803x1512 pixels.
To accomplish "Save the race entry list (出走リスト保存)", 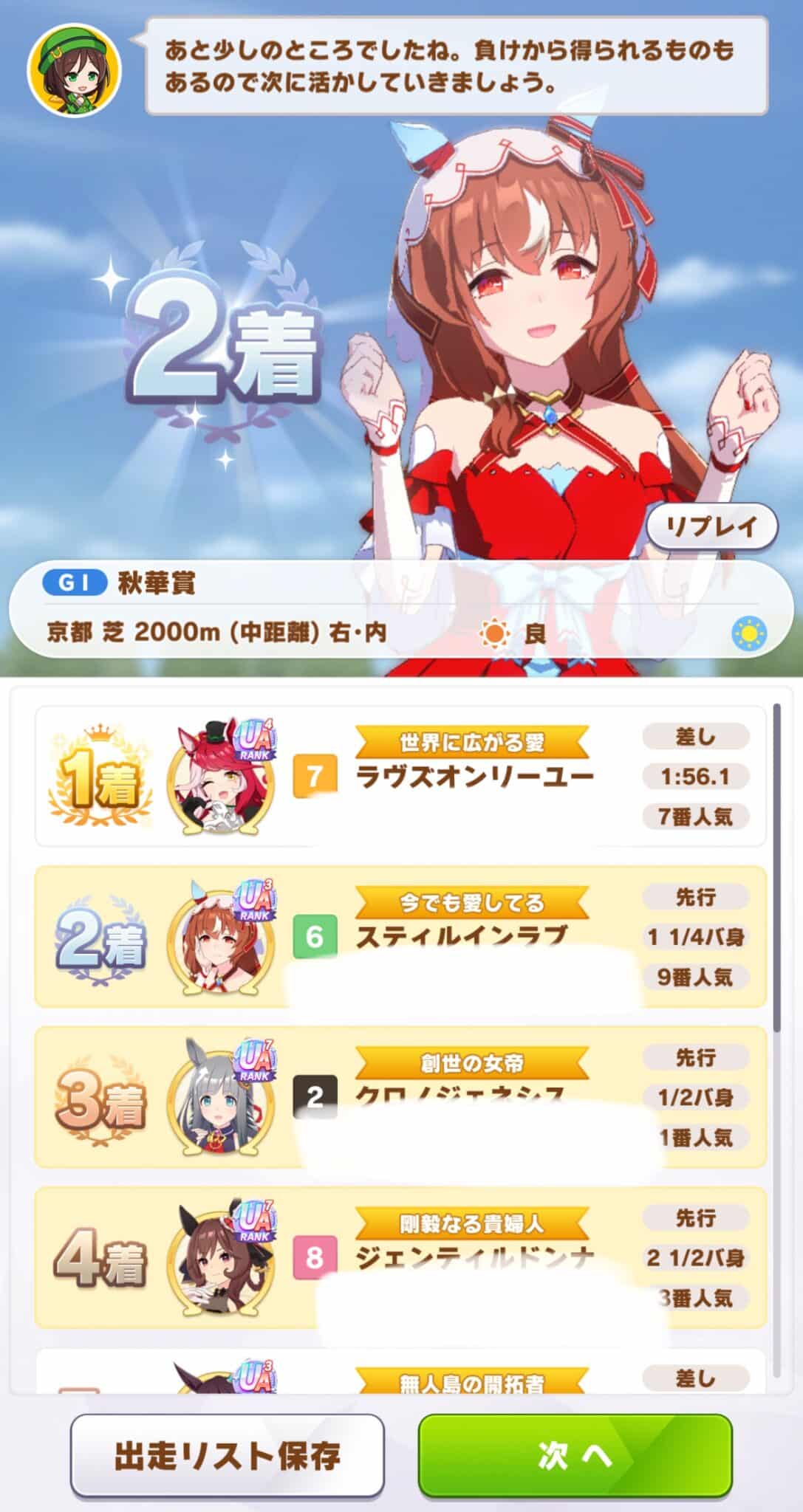I will pyautogui.click(x=228, y=1455).
